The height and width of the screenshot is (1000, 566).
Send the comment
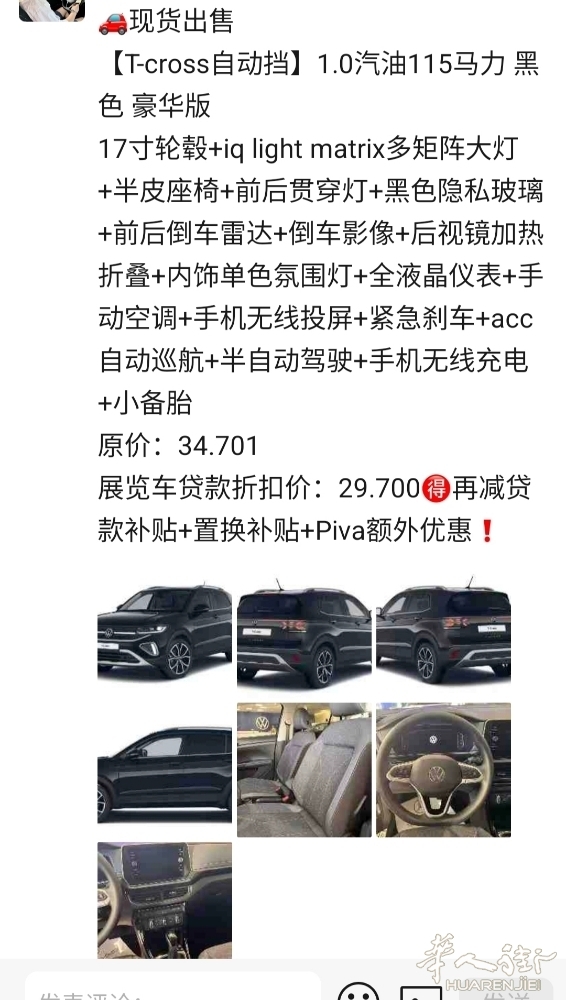(x=504, y=990)
